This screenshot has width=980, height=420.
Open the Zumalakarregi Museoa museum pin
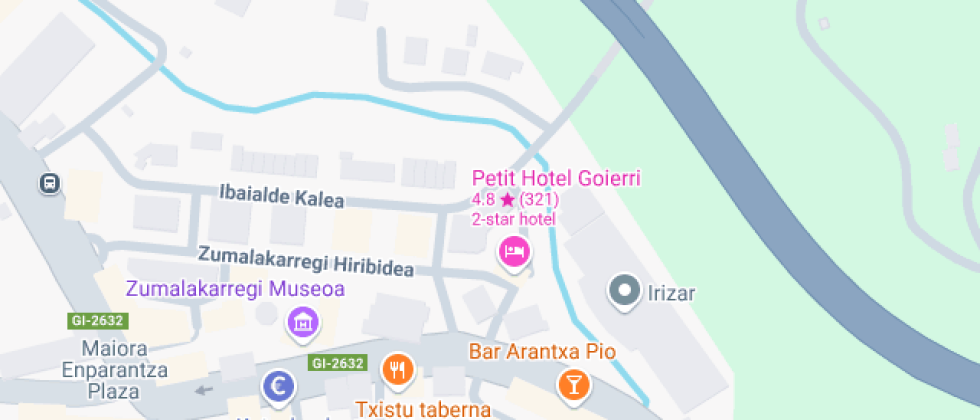pos(303,324)
